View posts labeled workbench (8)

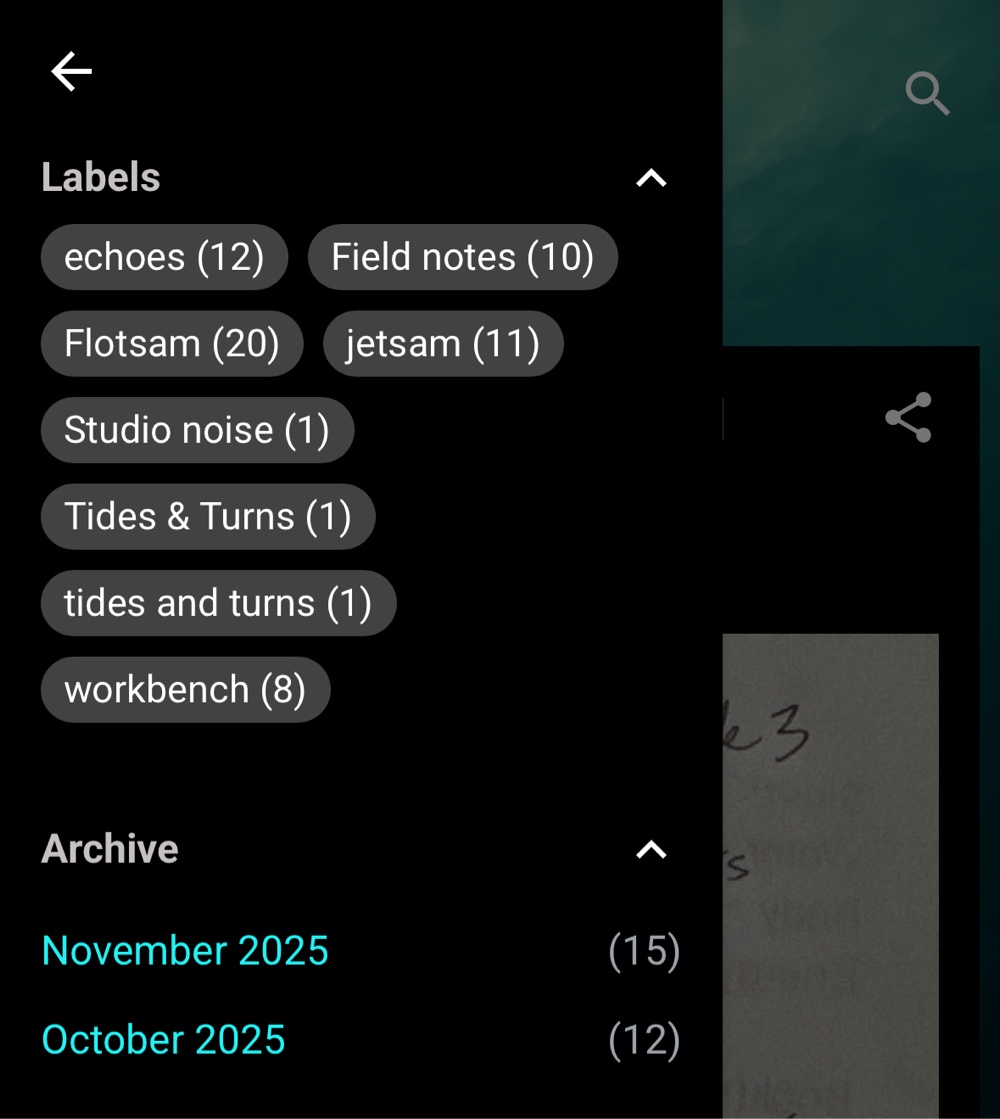(185, 689)
